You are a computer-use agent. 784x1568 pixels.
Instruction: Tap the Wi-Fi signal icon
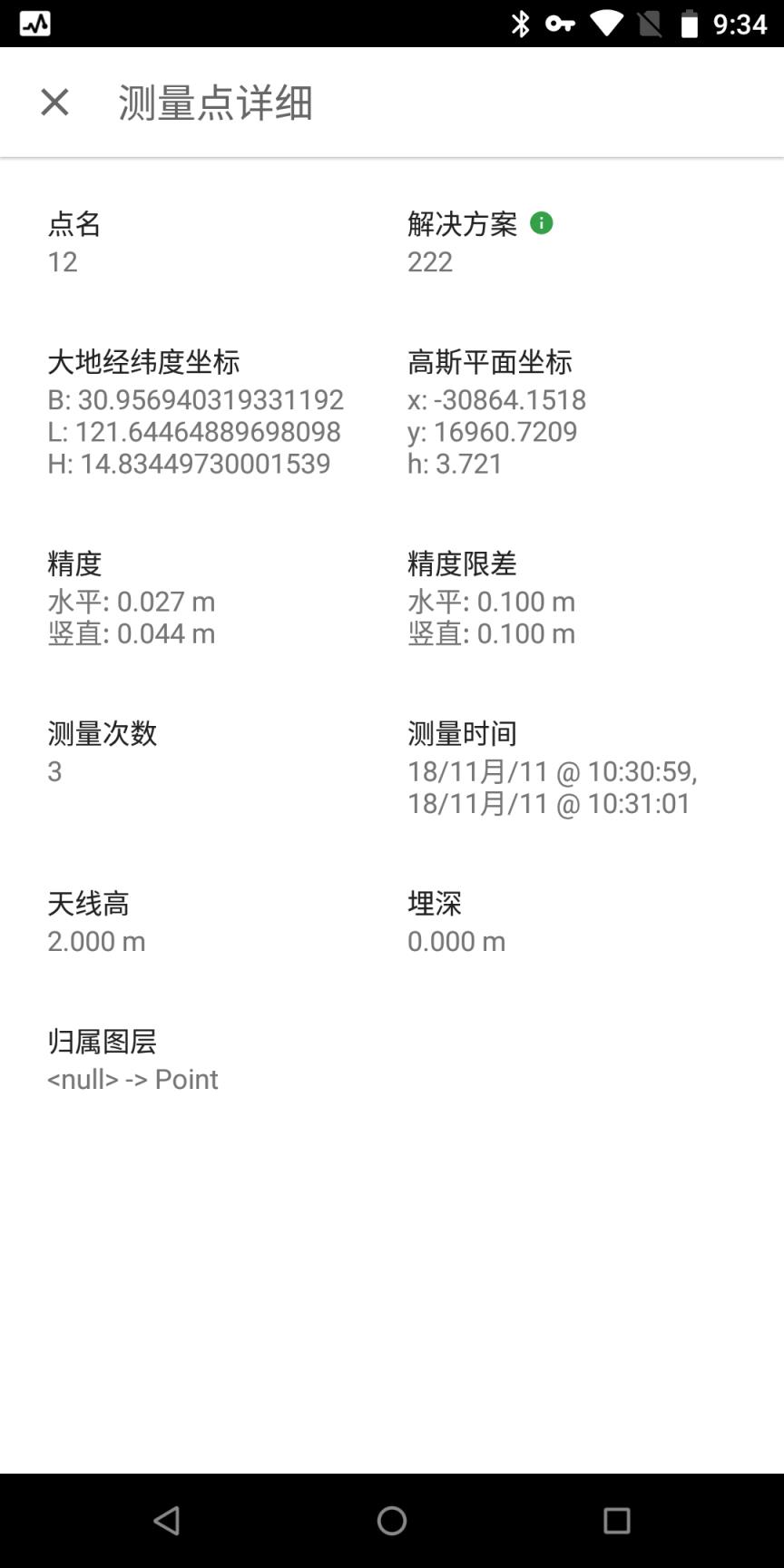(606, 23)
